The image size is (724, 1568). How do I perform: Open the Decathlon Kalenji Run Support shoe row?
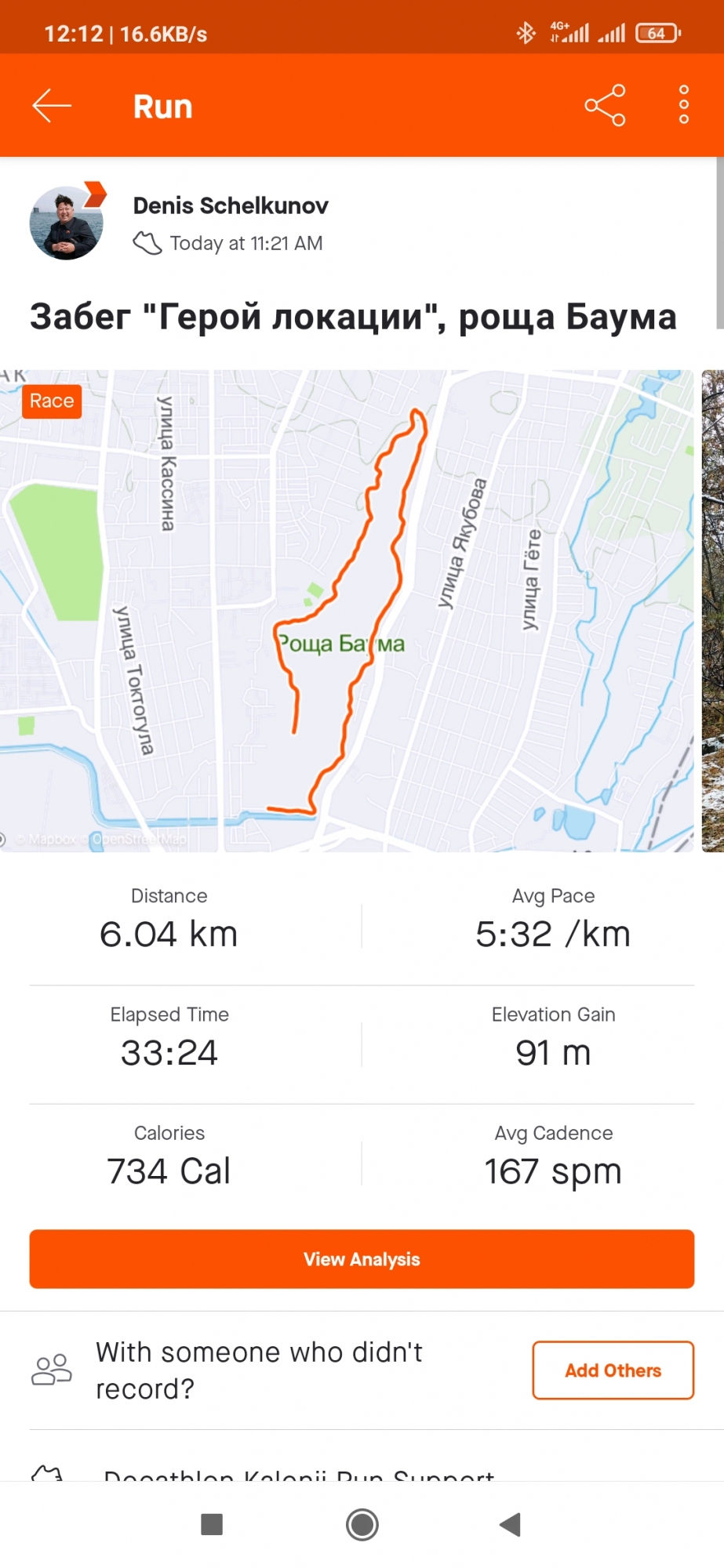click(x=298, y=1474)
